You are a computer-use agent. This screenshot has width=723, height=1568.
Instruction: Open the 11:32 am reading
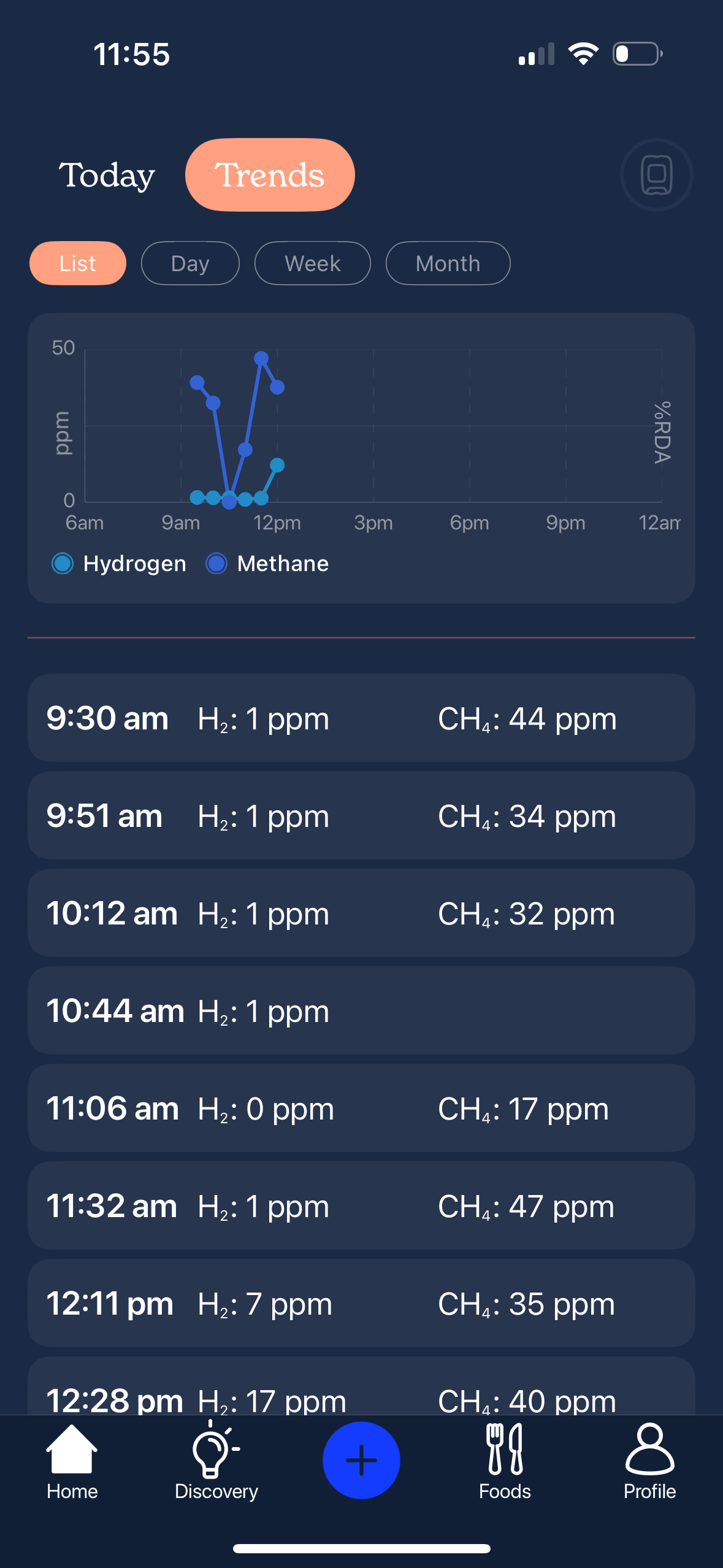[361, 1206]
